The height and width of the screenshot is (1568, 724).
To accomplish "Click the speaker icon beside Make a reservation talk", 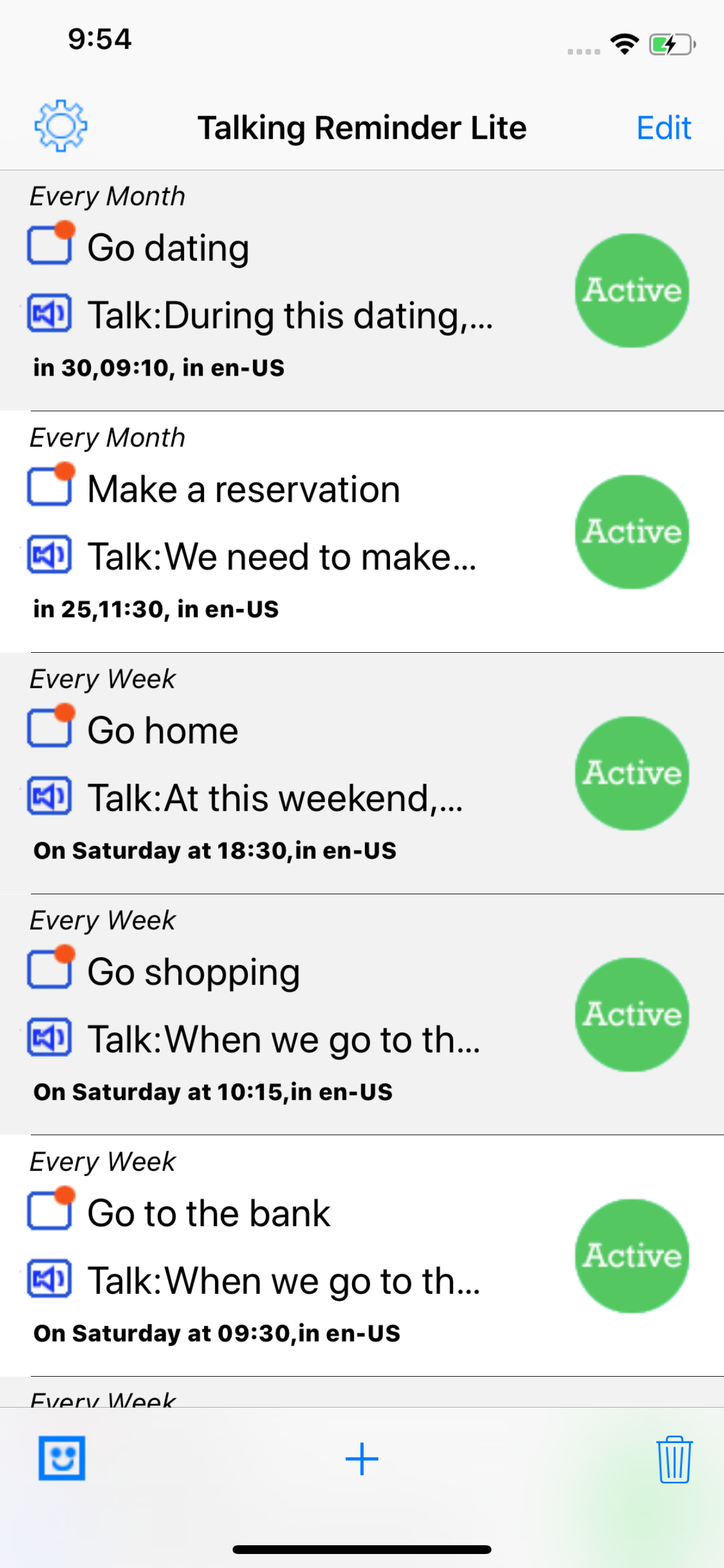I will pyautogui.click(x=51, y=554).
